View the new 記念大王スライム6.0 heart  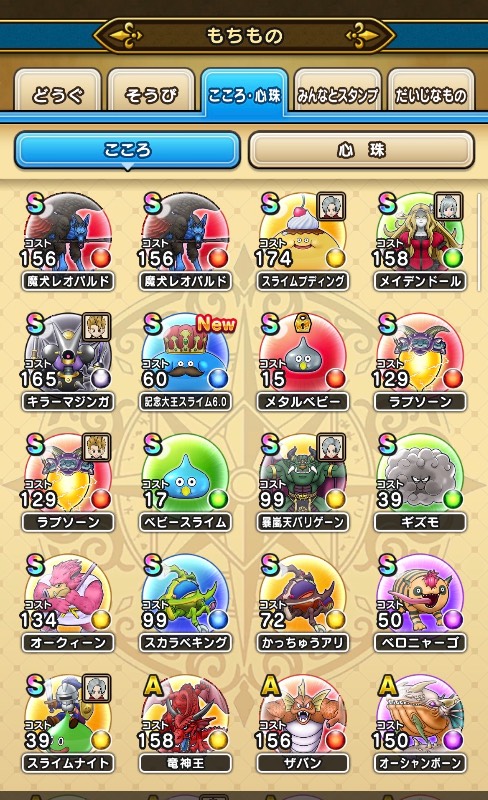pyautogui.click(x=185, y=361)
